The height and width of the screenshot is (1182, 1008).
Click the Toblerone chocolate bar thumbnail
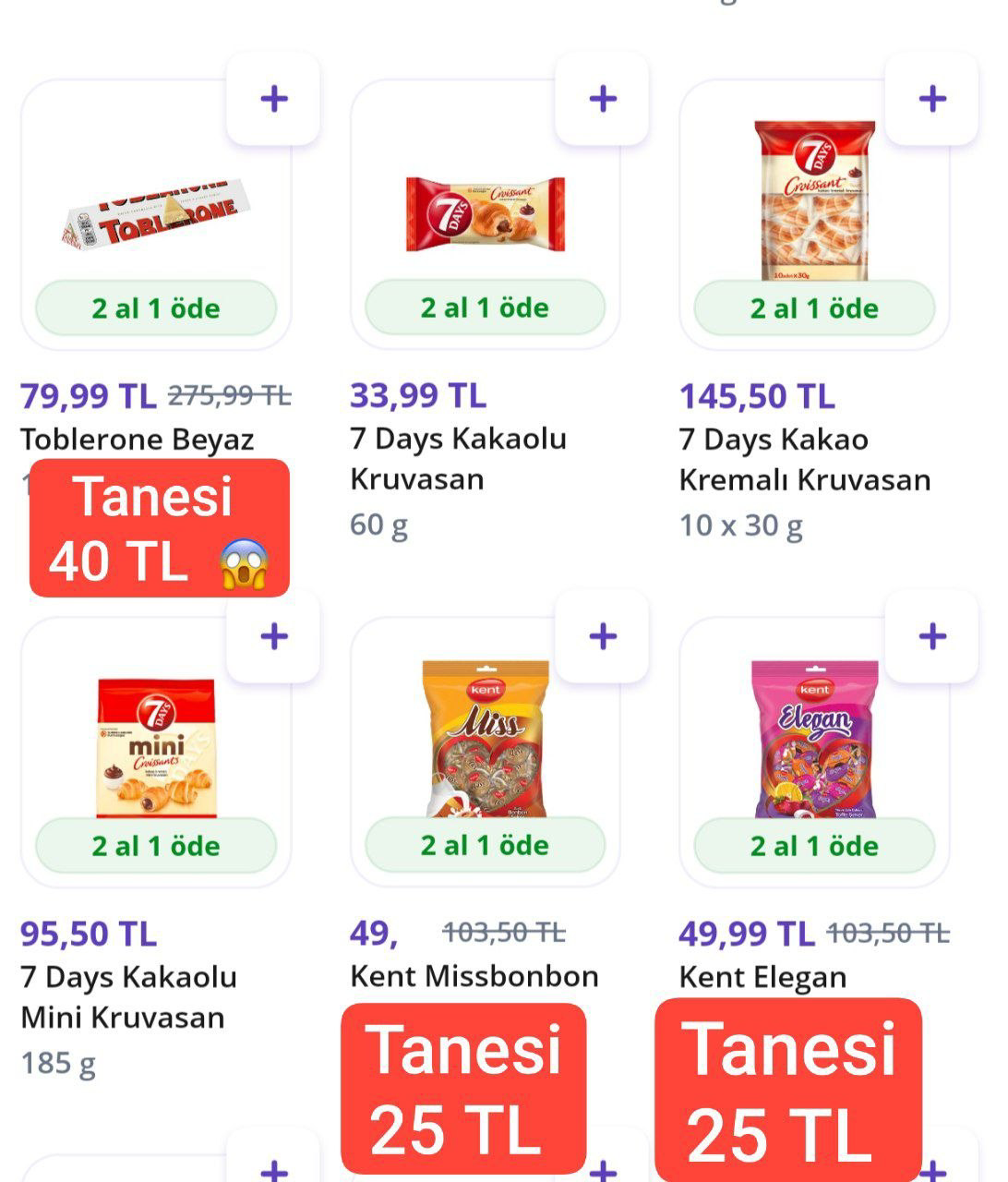(155, 212)
